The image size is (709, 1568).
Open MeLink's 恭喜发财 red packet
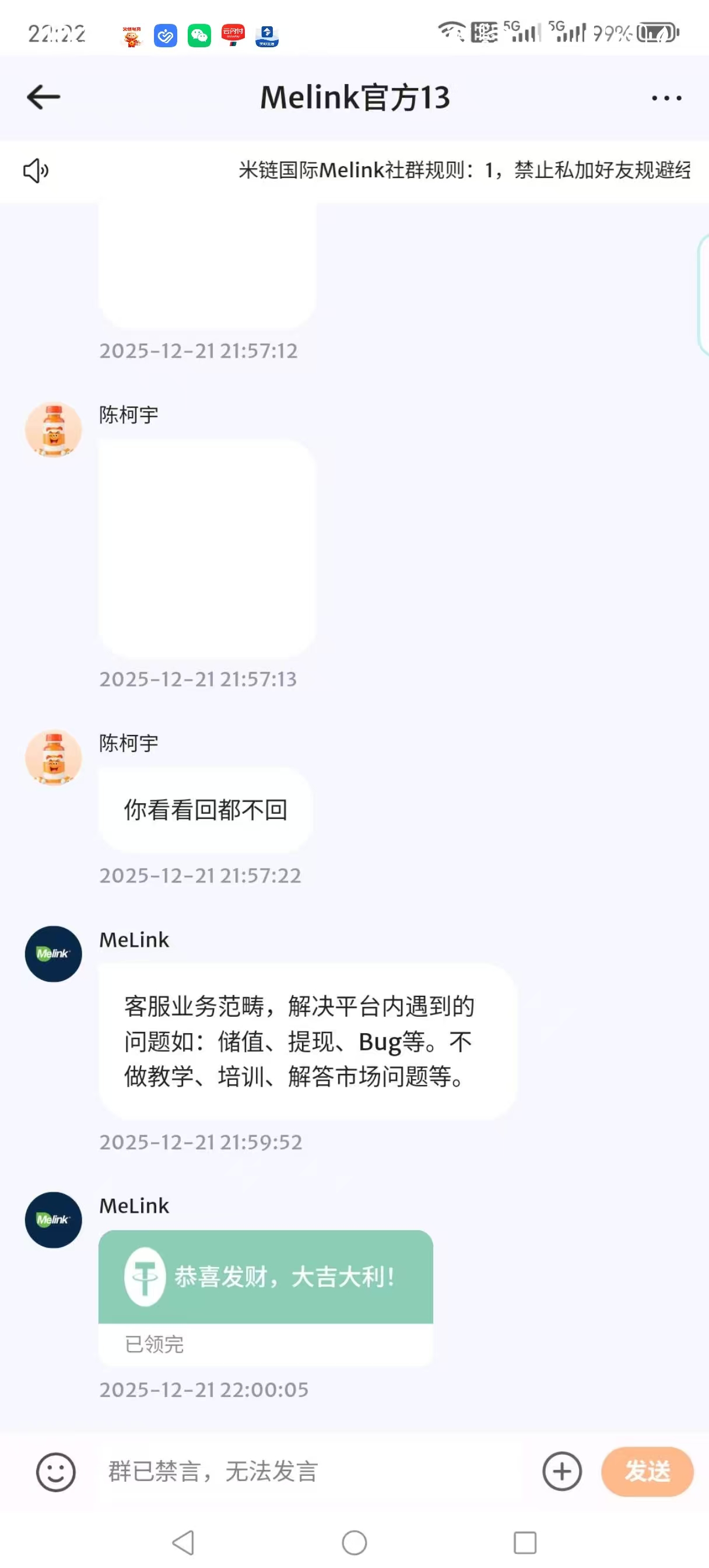(266, 1277)
